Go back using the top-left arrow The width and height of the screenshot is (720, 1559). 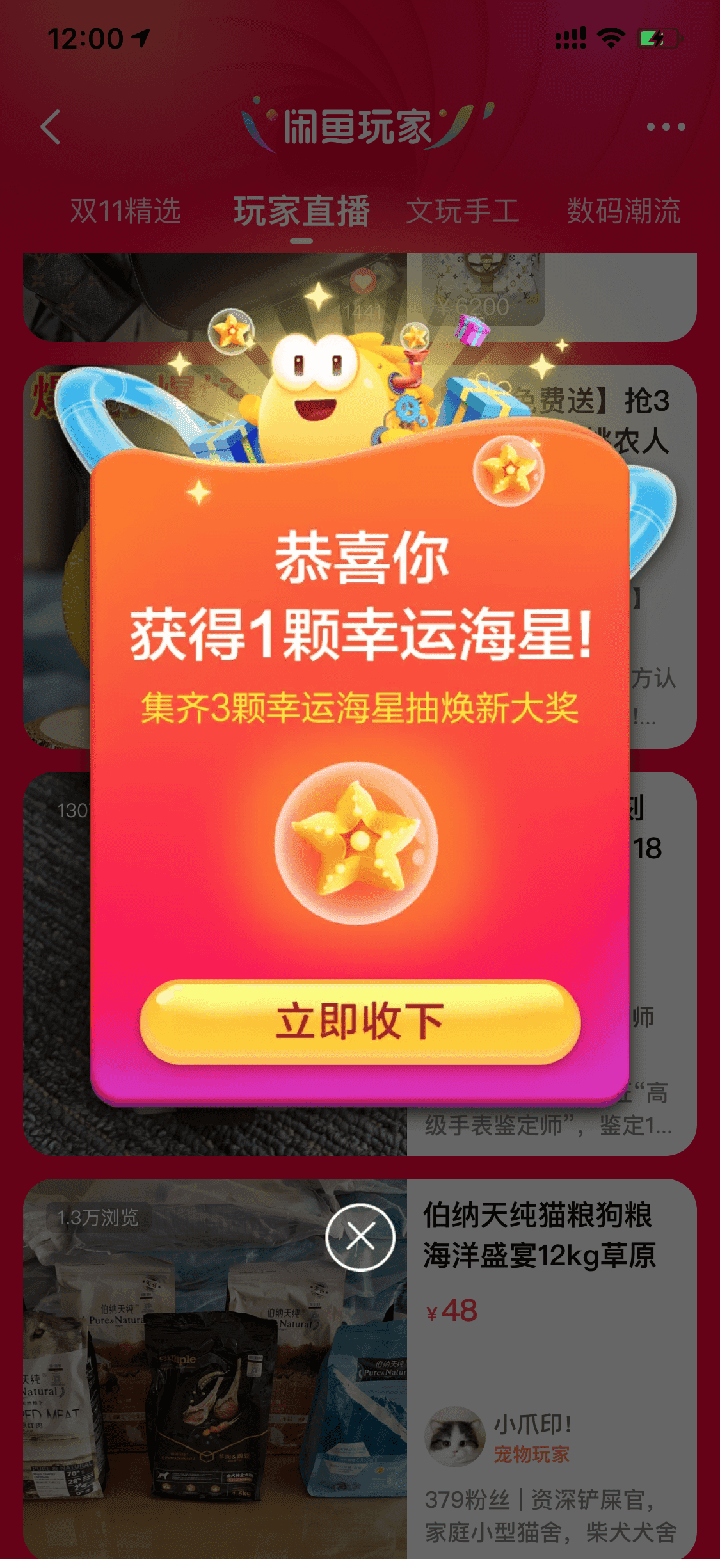point(50,127)
